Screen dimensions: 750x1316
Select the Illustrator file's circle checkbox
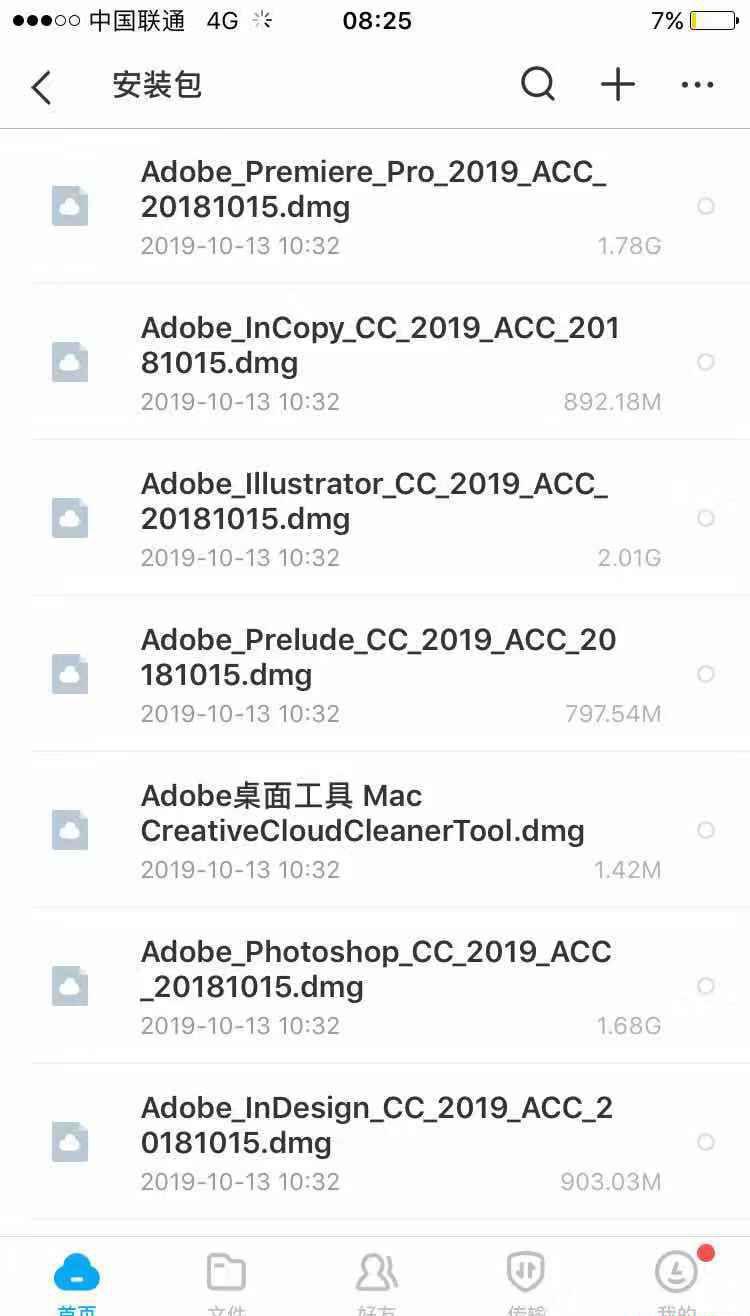pos(706,518)
